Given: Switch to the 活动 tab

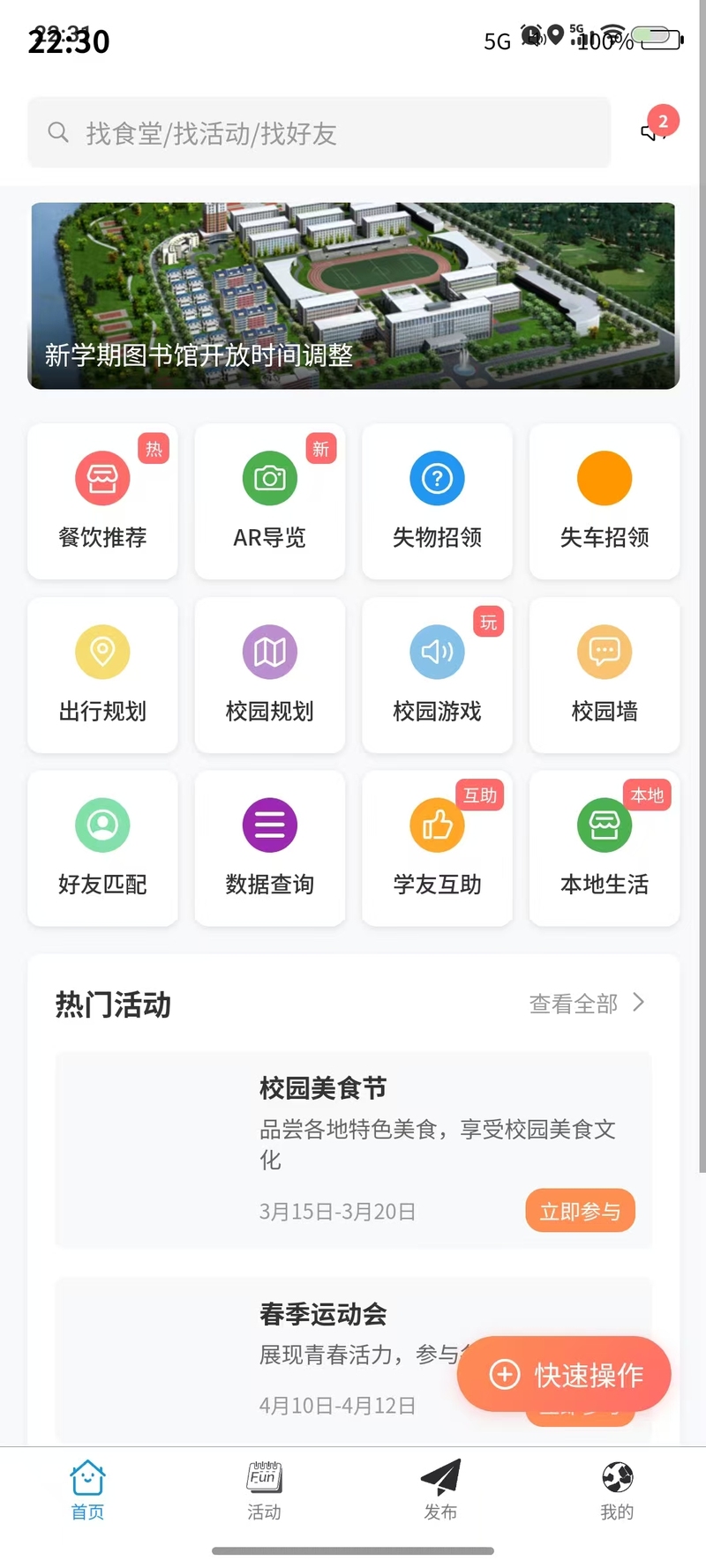Looking at the screenshot, I should [x=264, y=1490].
